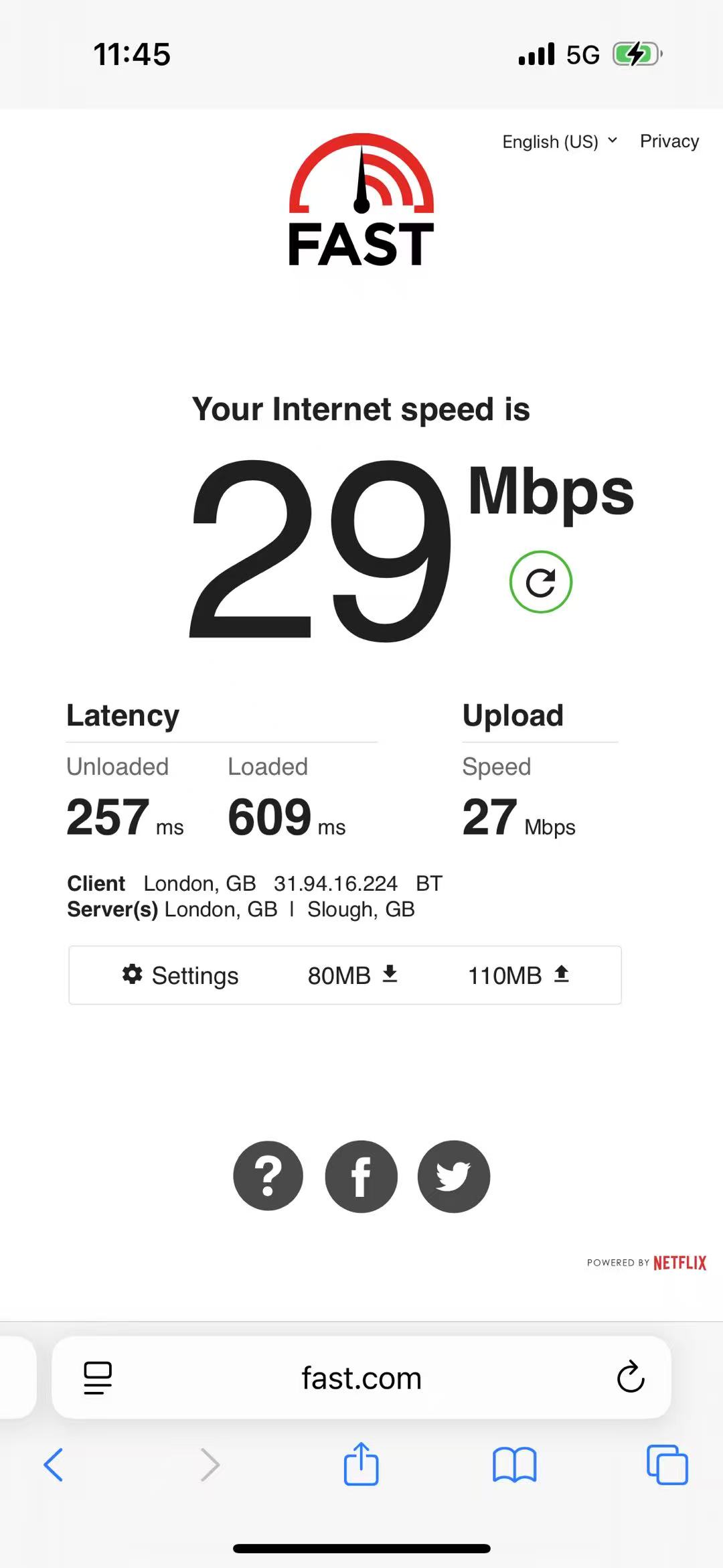Image resolution: width=723 pixels, height=1568 pixels.
Task: Show all open Safari tabs
Action: pos(667,1464)
